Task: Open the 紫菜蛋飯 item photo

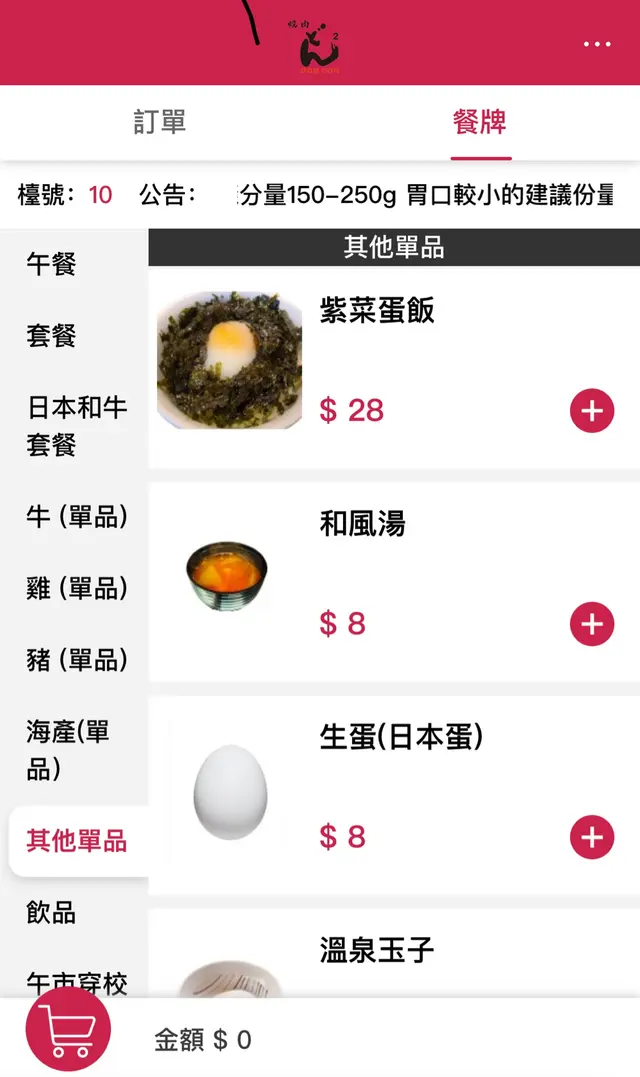Action: [x=230, y=360]
